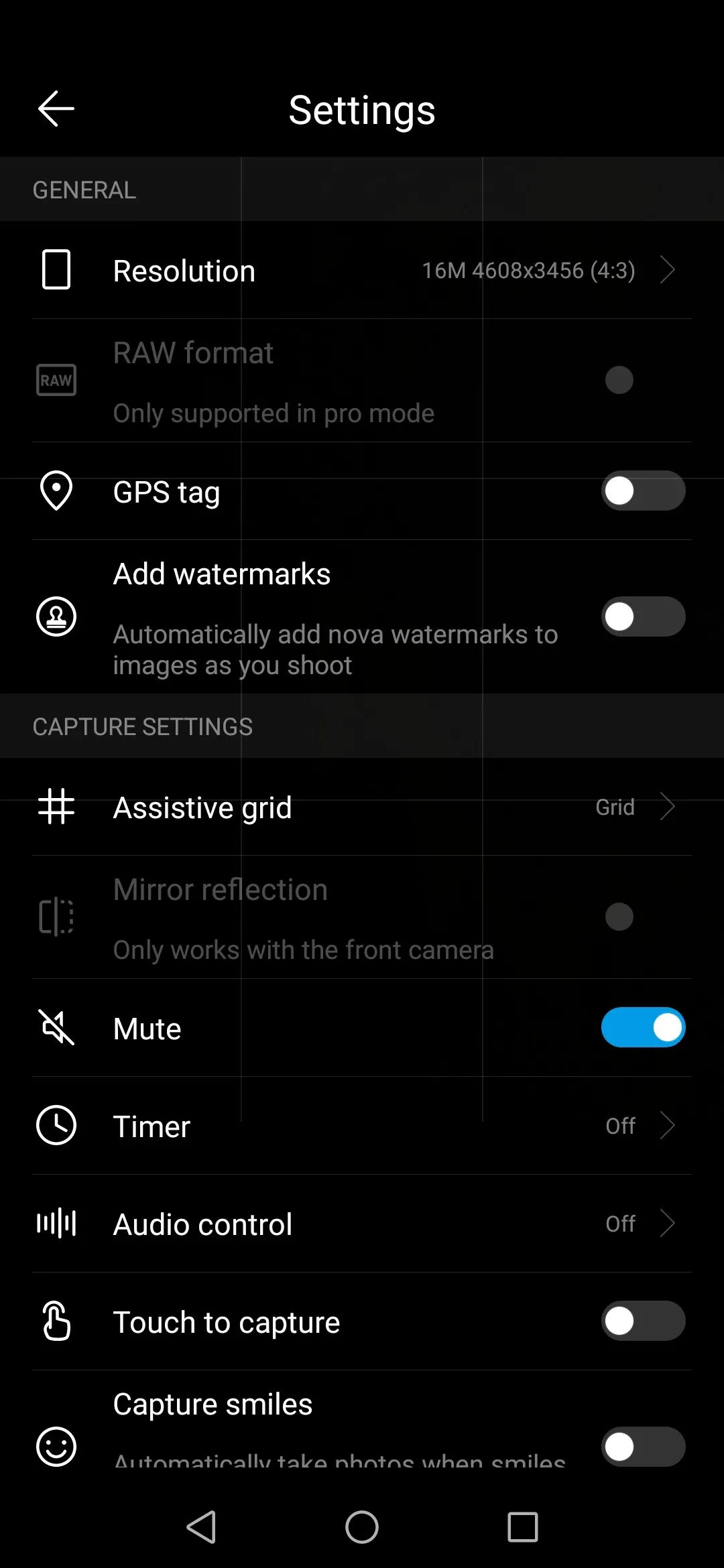Go back using the arrow icon

(x=56, y=109)
